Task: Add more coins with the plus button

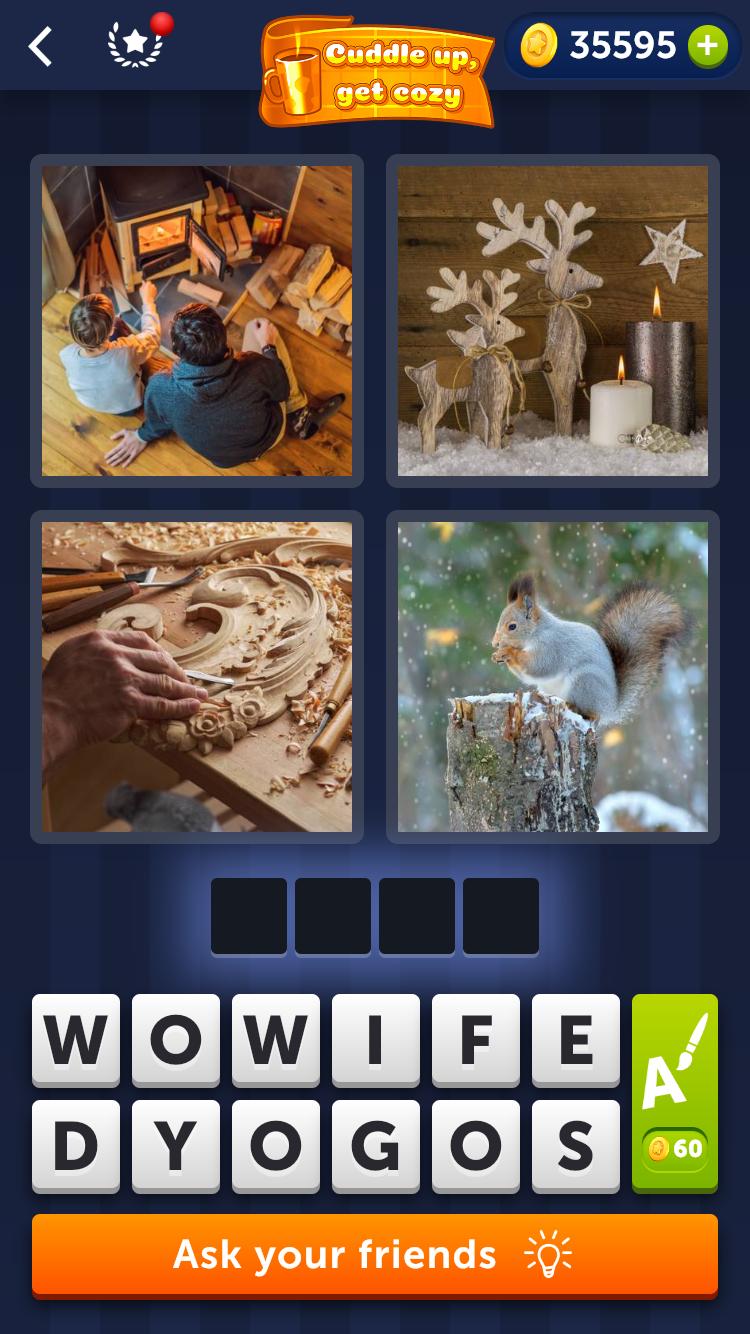Action: click(x=707, y=46)
